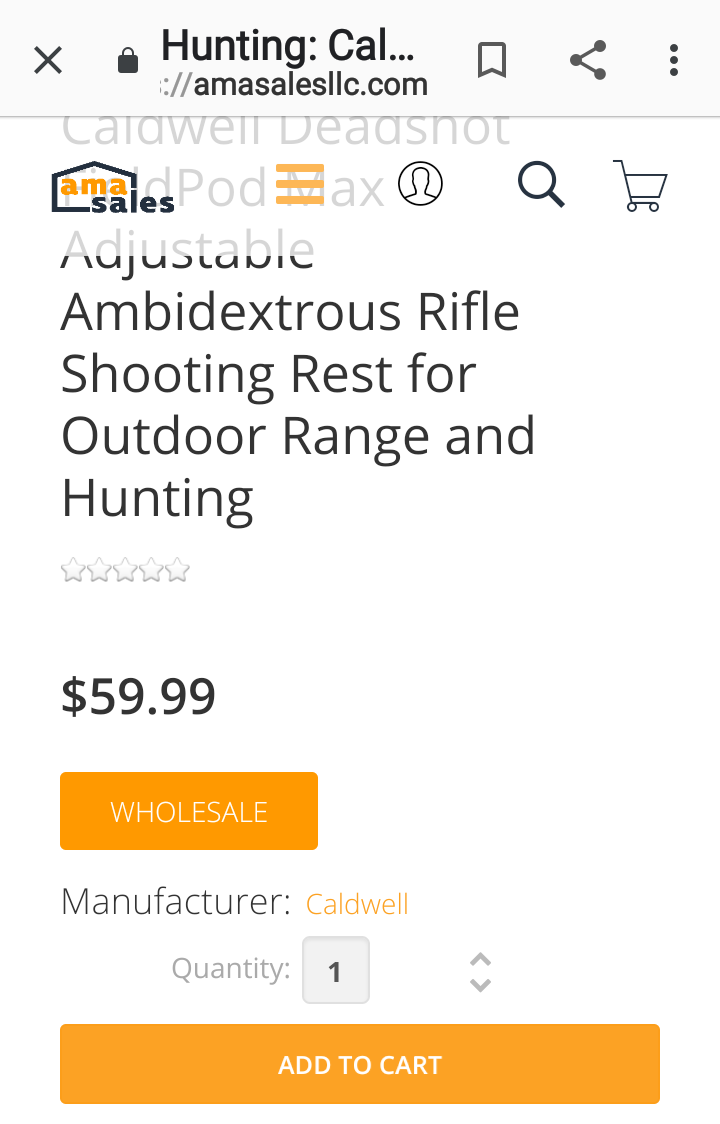Focus the quantity input field
720x1124 pixels.
pos(336,970)
